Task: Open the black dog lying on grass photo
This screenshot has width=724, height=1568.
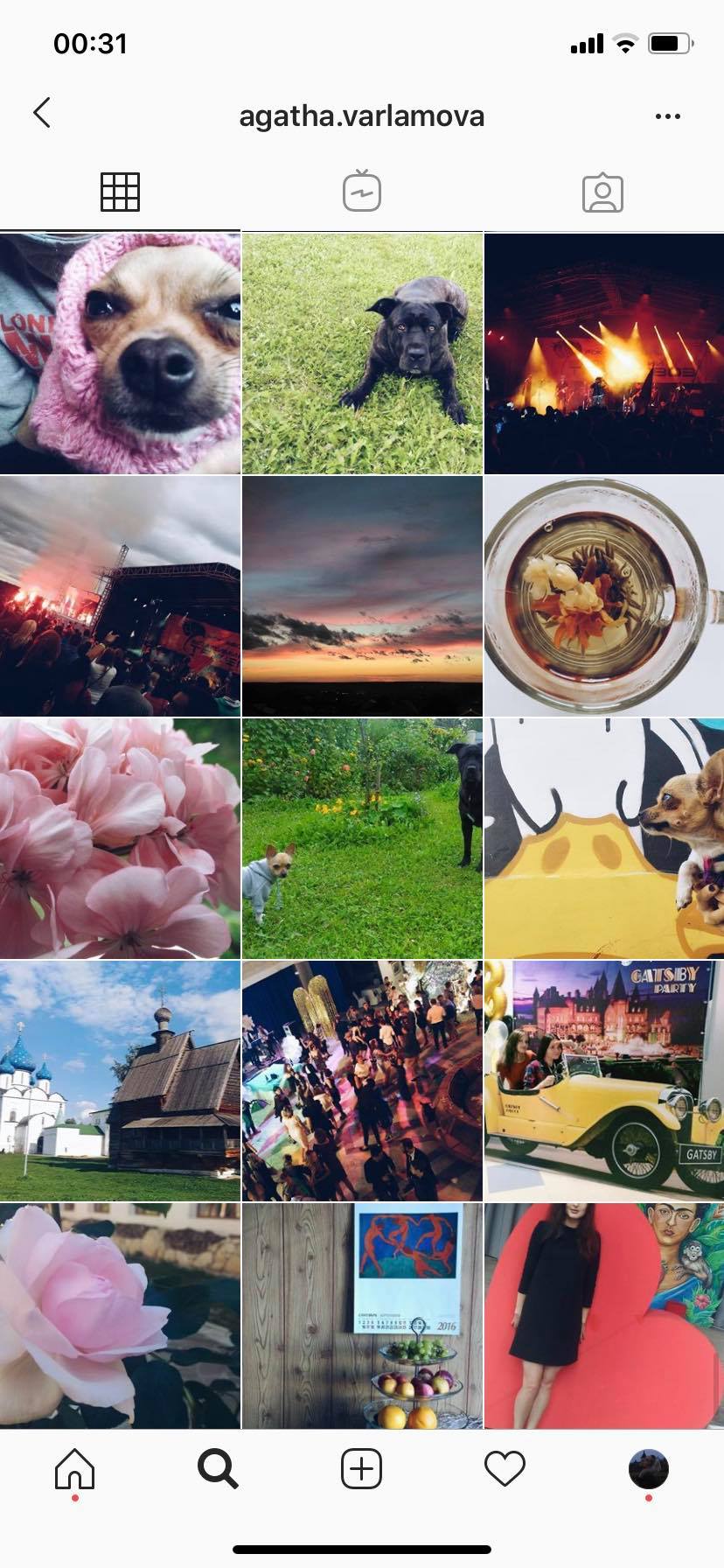Action: pos(362,353)
